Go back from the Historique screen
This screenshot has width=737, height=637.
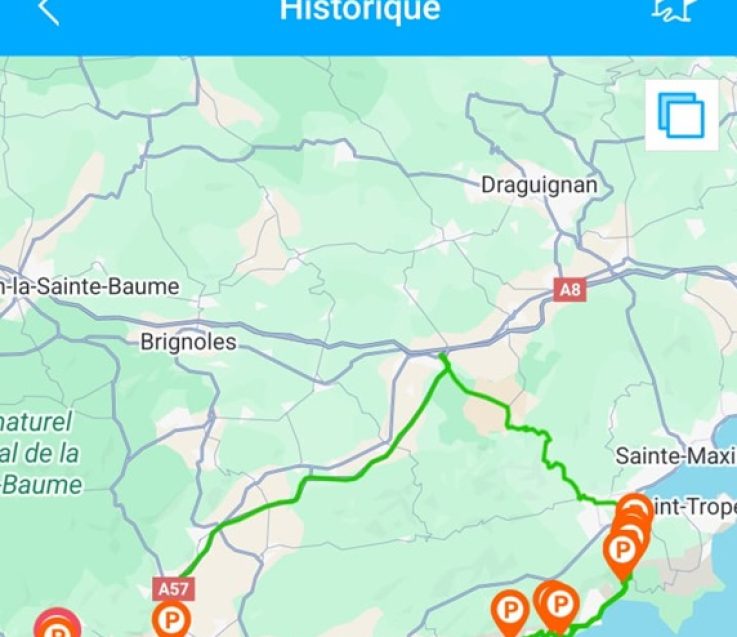(x=47, y=11)
